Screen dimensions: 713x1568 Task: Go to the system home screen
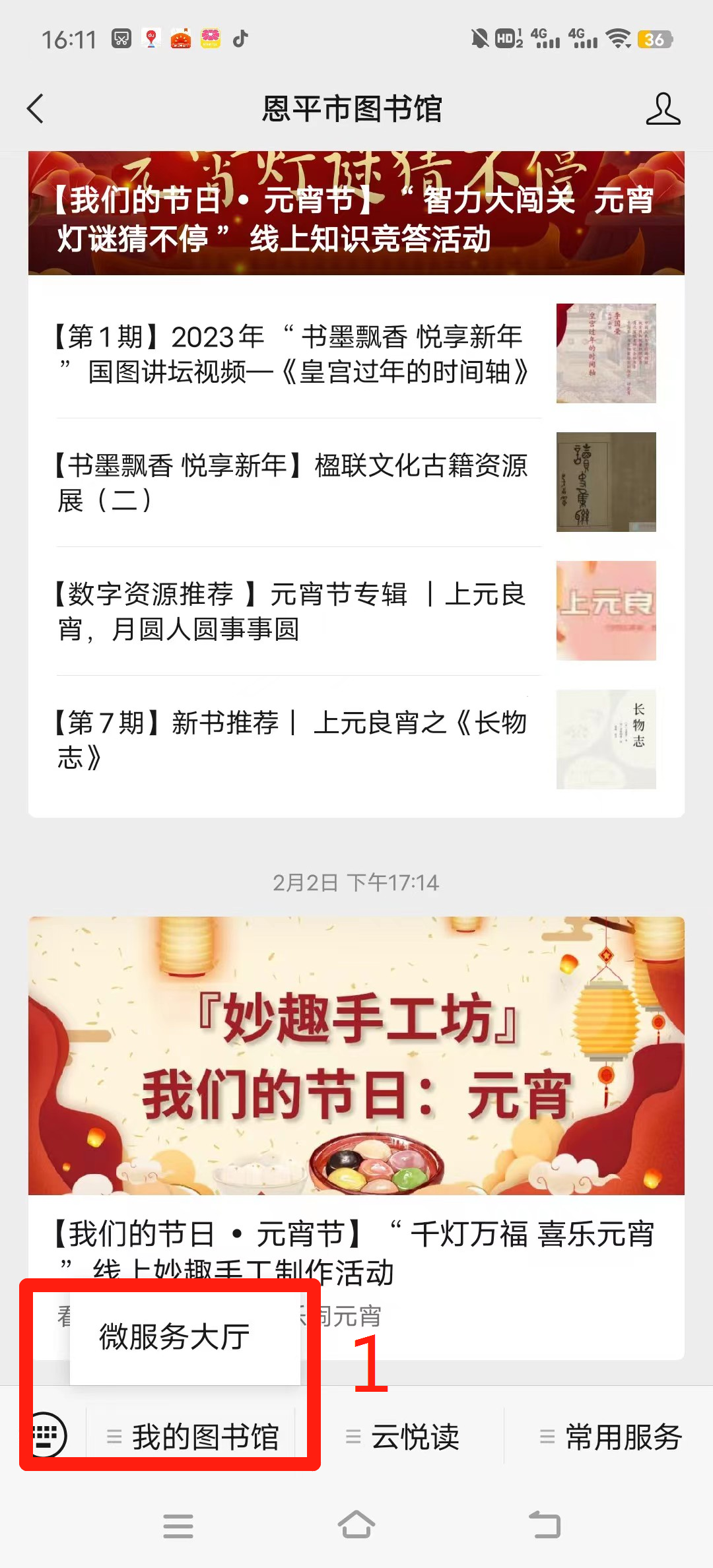pyautogui.click(x=356, y=1525)
